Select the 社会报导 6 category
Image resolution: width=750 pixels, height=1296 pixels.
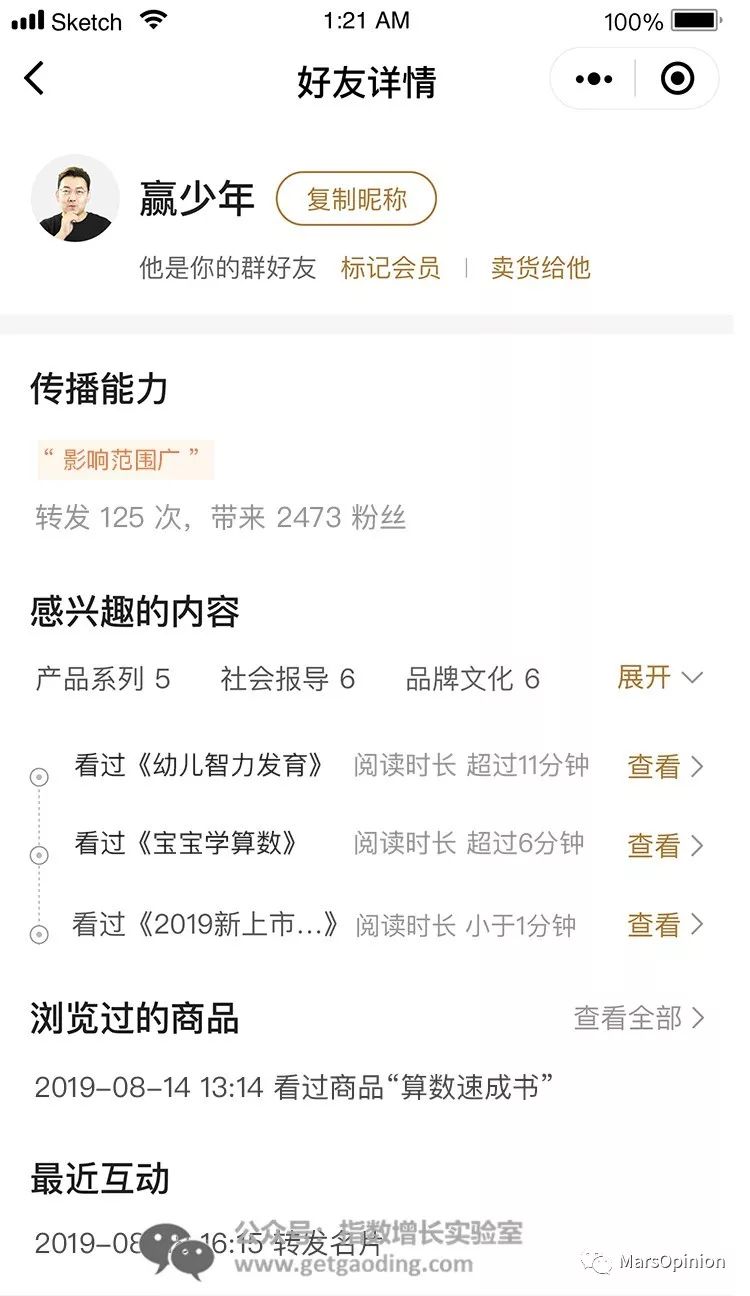(x=288, y=680)
